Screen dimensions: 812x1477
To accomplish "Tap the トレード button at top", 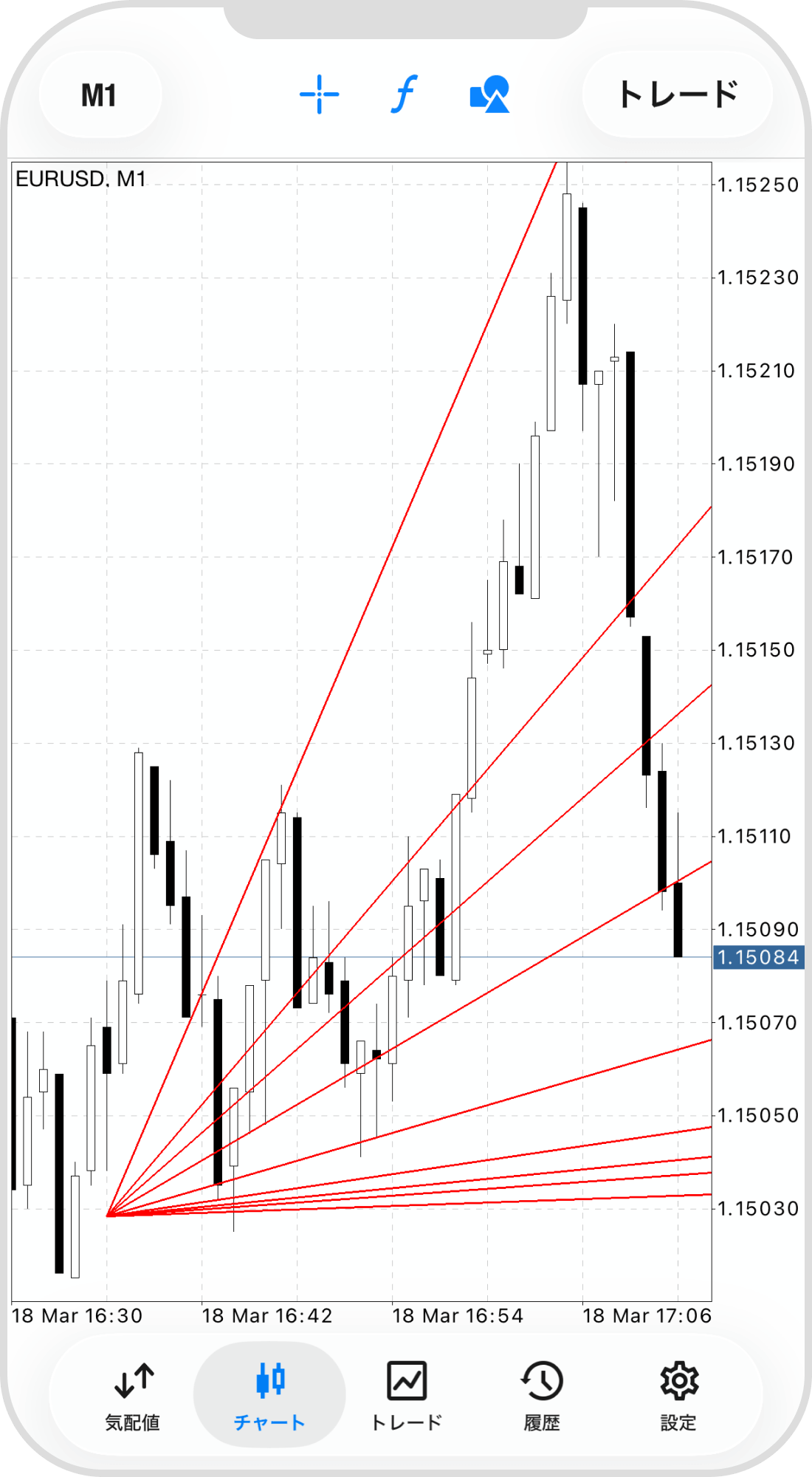I will coord(677,95).
